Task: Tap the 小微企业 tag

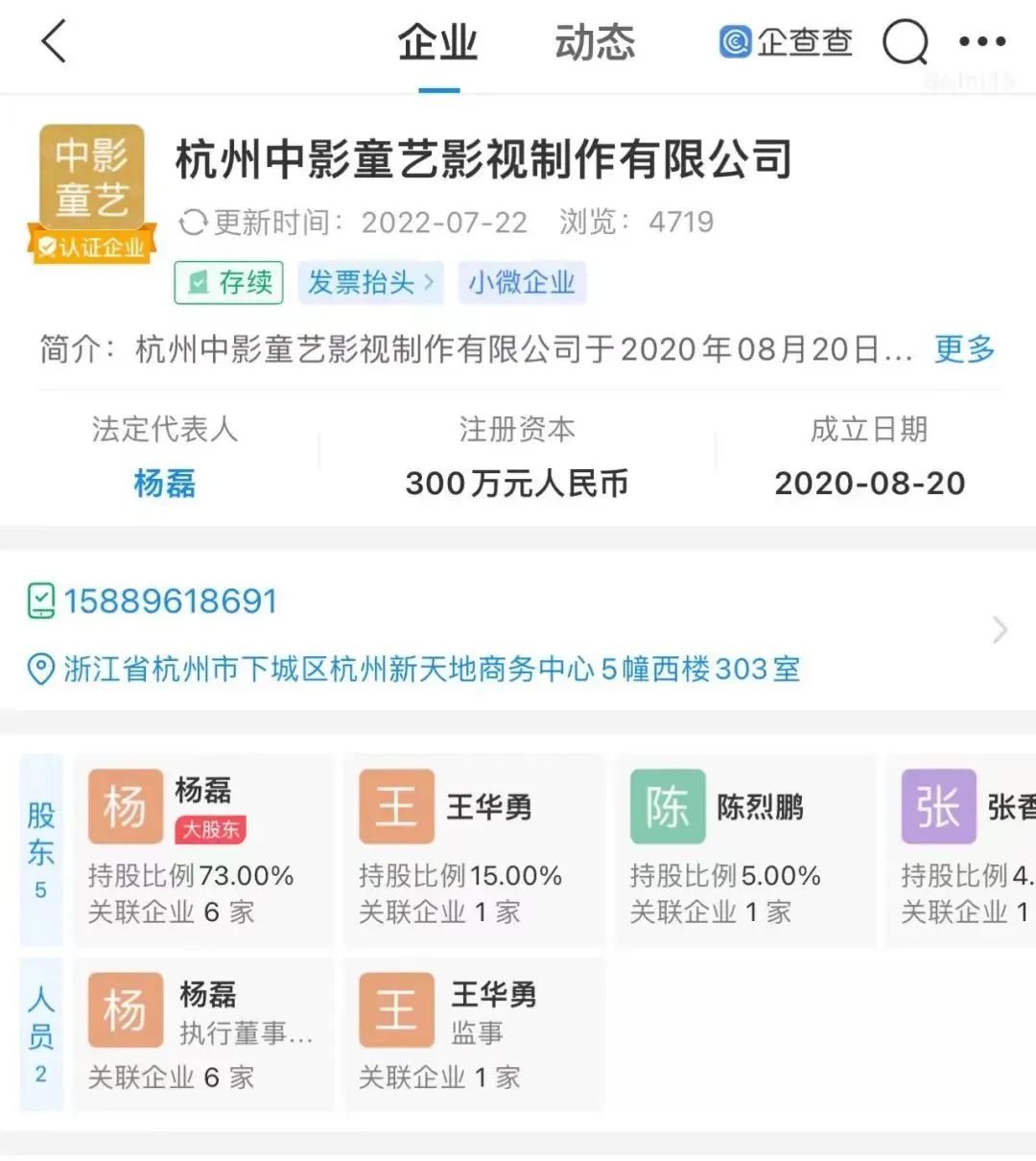Action: [522, 282]
